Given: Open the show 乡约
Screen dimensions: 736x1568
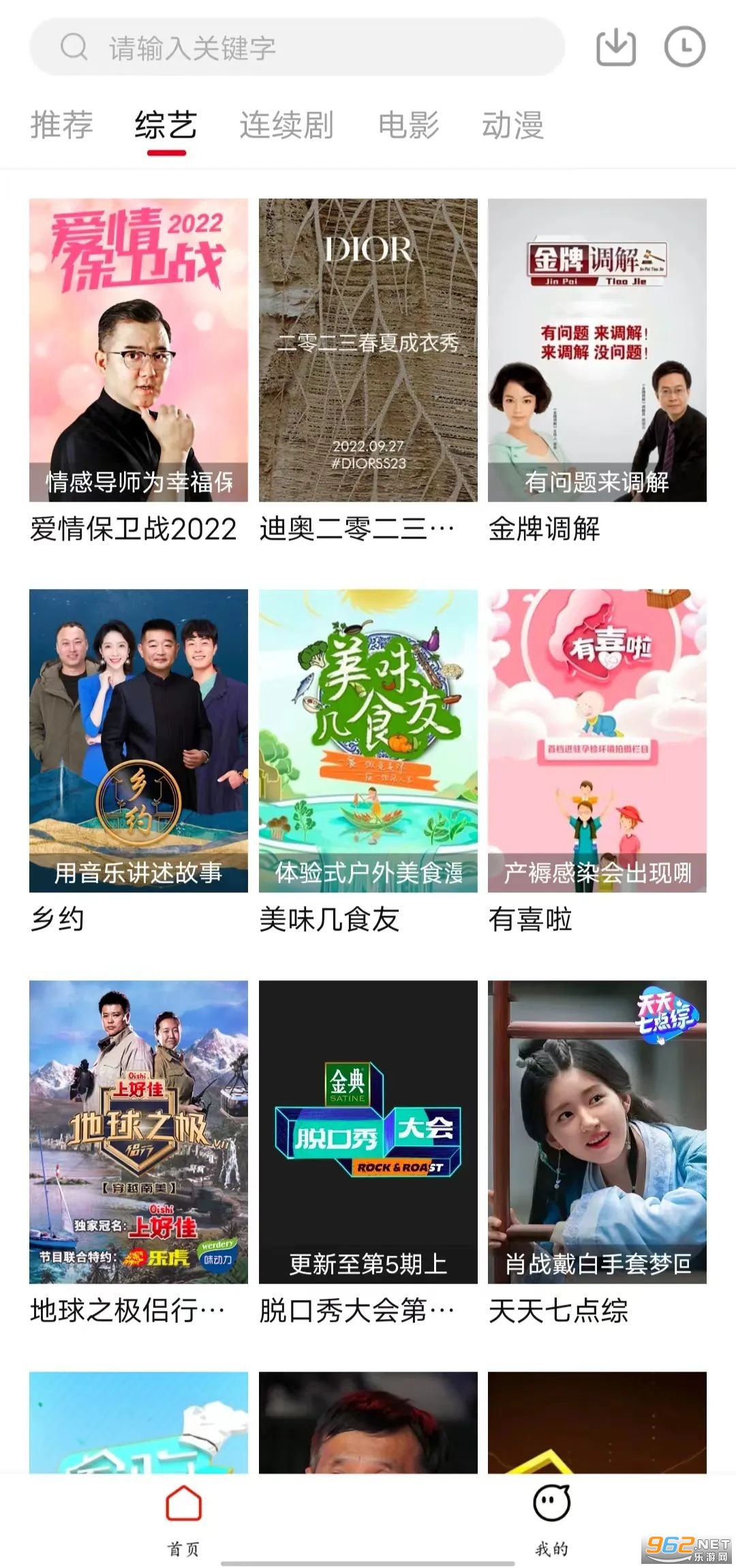Looking at the screenshot, I should click(138, 741).
